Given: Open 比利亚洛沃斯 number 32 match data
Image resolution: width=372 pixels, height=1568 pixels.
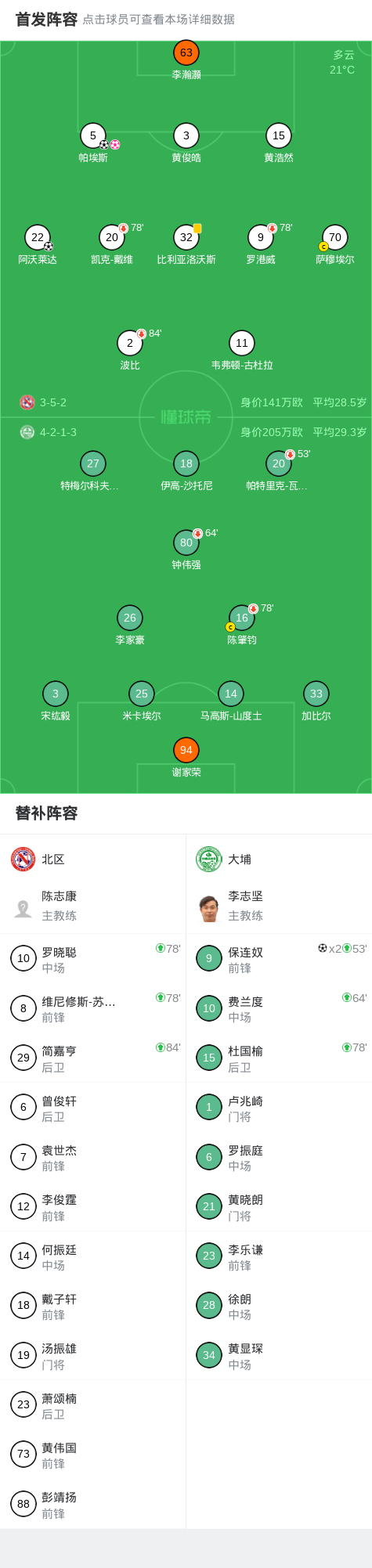Looking at the screenshot, I should (186, 245).
